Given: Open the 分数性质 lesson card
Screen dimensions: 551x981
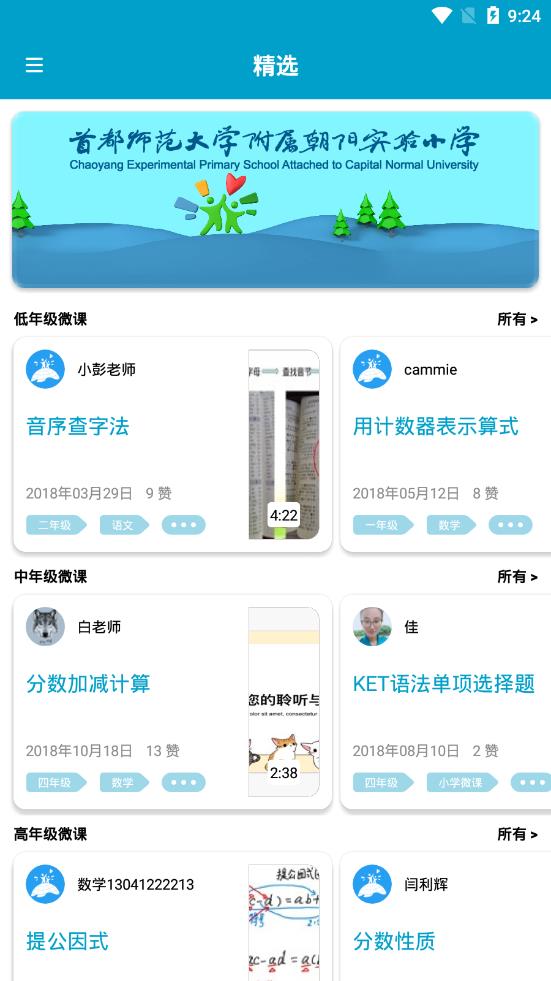Looking at the screenshot, I should pos(446,917).
